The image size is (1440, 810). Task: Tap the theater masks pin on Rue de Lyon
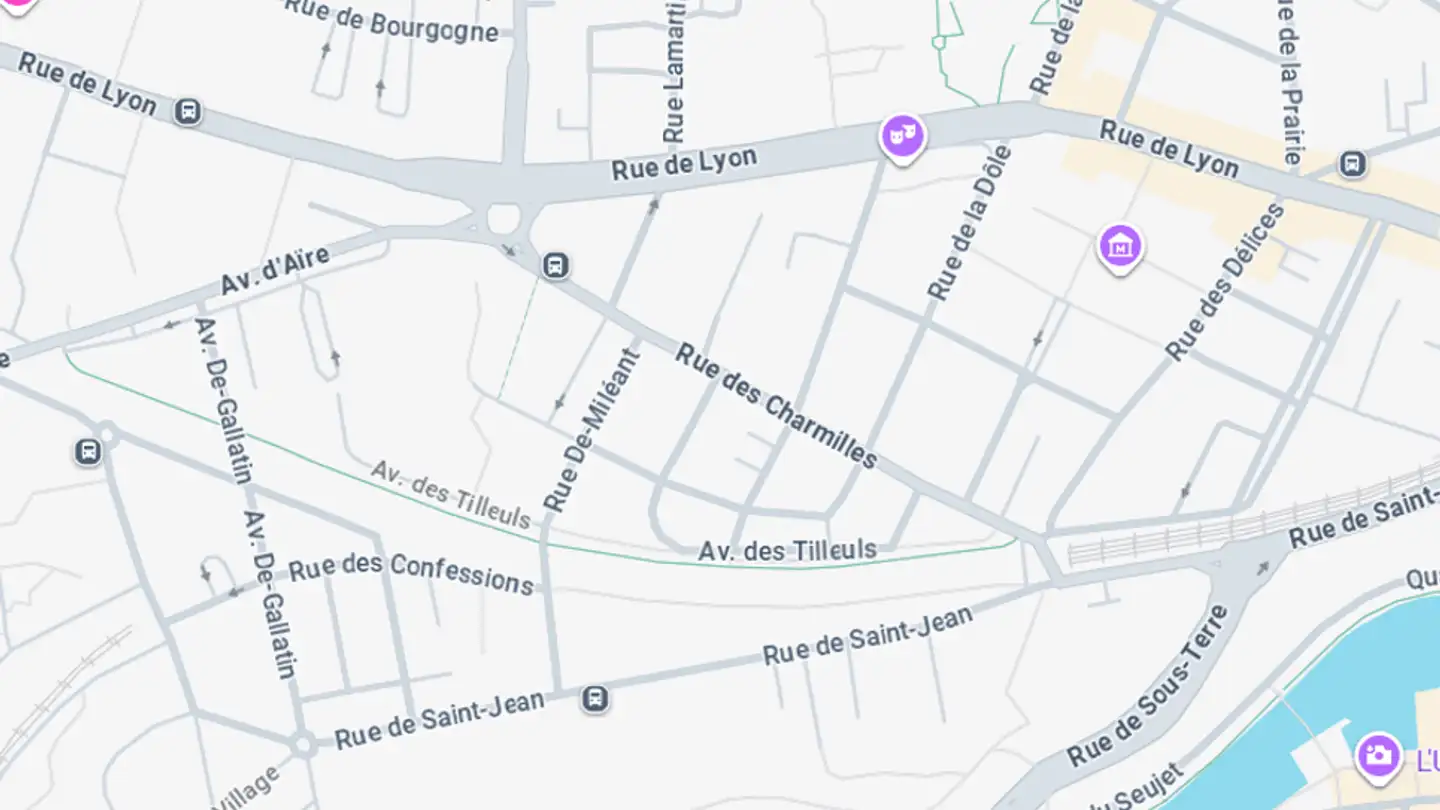coord(902,135)
